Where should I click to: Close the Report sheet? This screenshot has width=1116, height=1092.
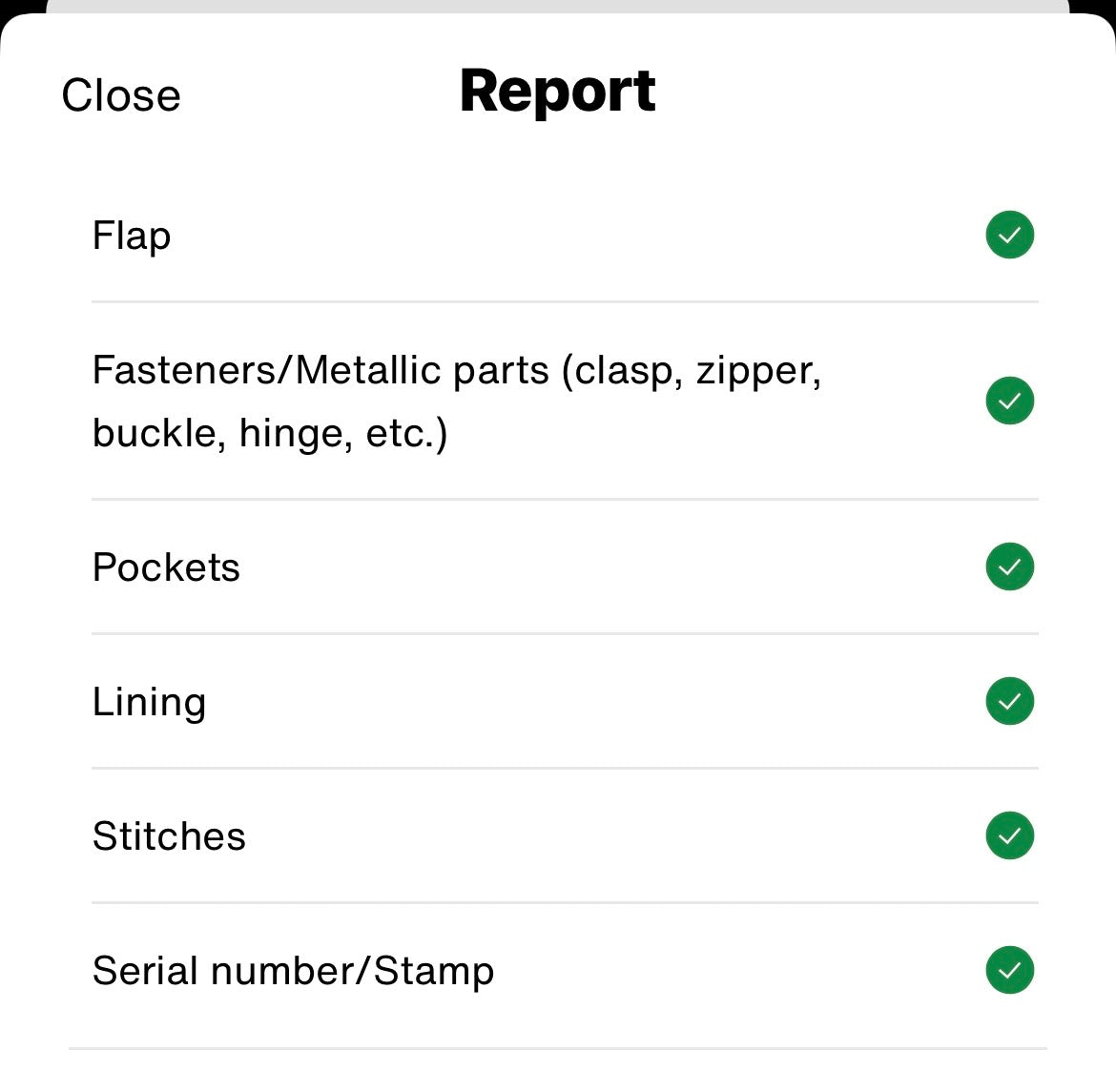coord(121,95)
